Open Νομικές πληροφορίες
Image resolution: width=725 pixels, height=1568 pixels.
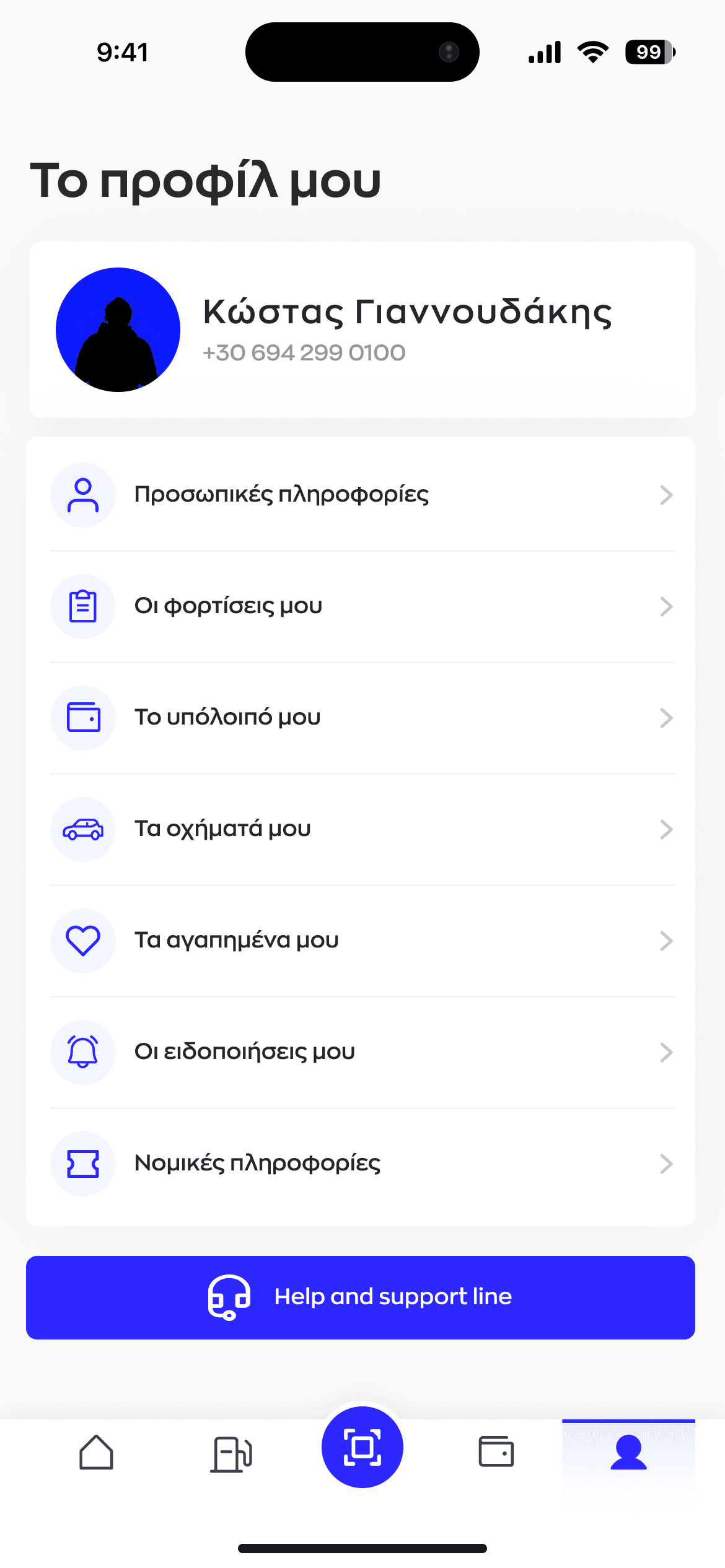pyautogui.click(x=362, y=1164)
